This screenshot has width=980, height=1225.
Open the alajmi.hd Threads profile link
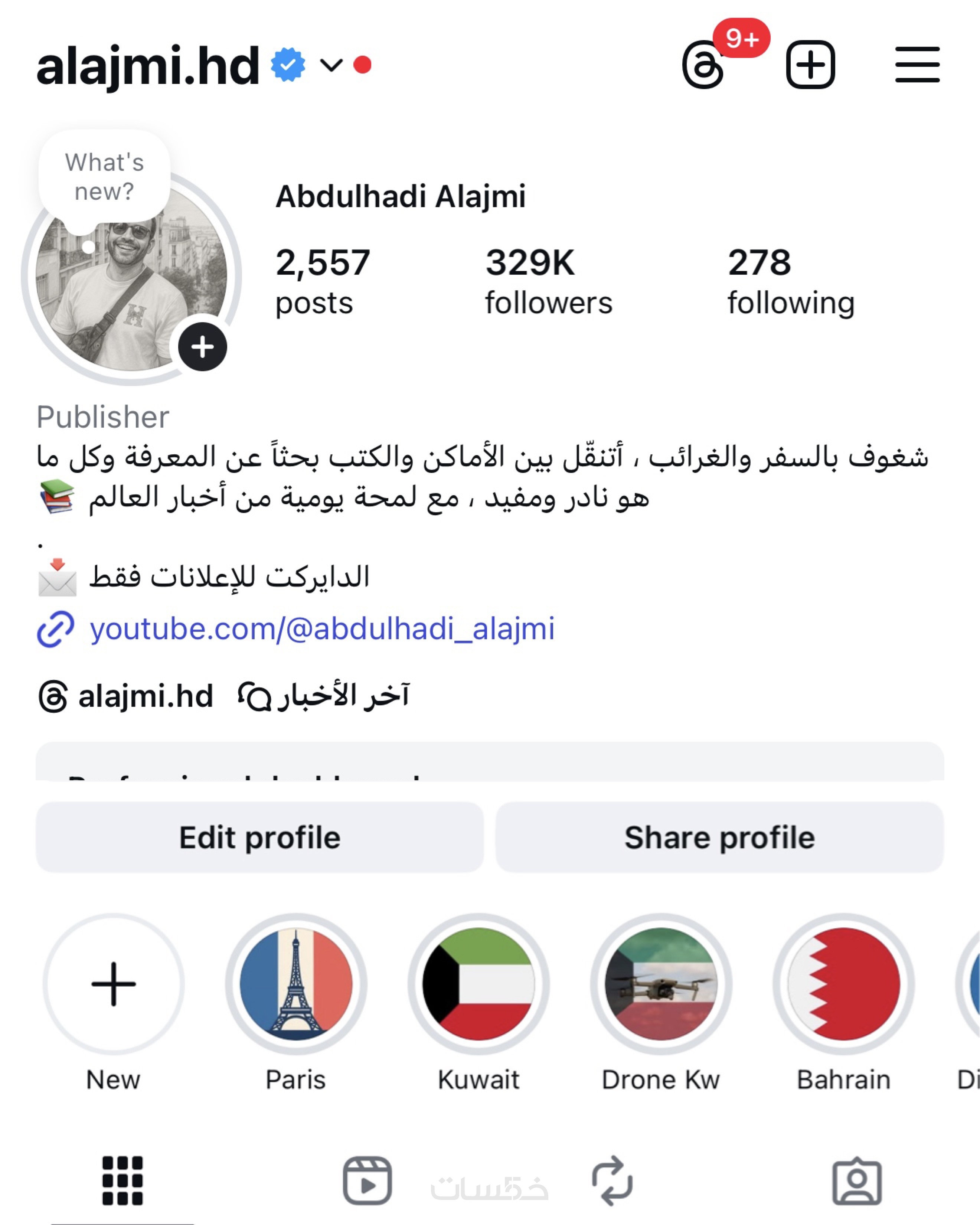126,696
